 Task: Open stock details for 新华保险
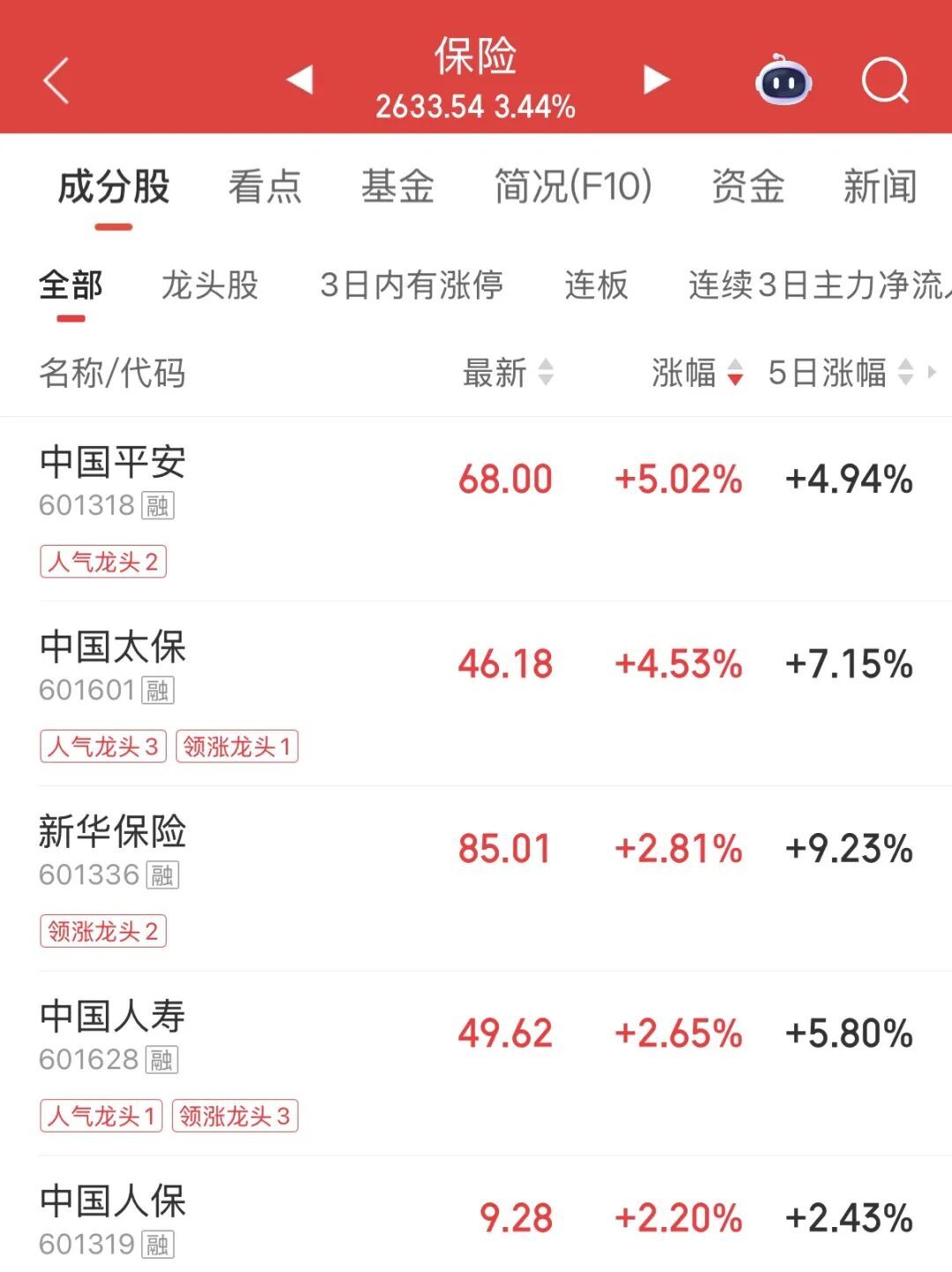coord(113,832)
